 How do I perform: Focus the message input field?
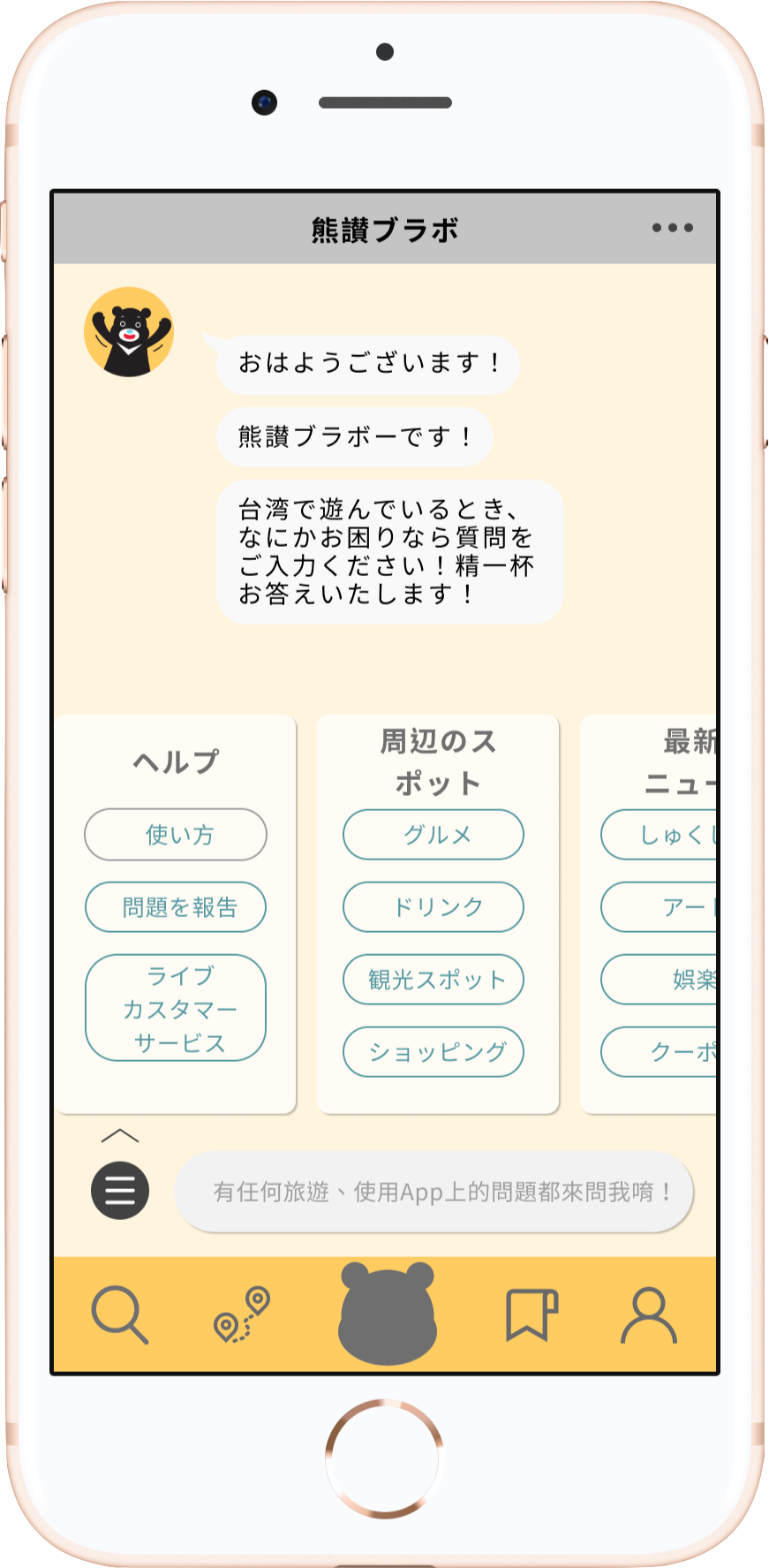tap(434, 1192)
